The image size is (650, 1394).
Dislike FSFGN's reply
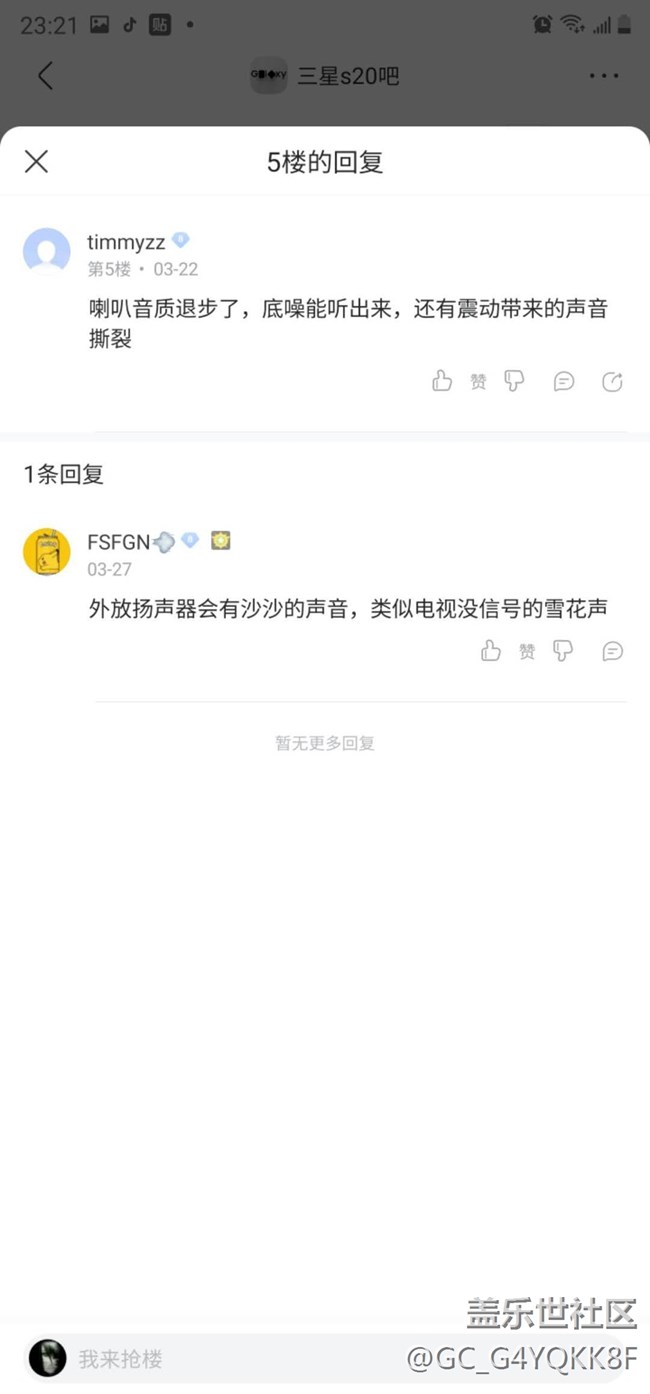tap(563, 652)
